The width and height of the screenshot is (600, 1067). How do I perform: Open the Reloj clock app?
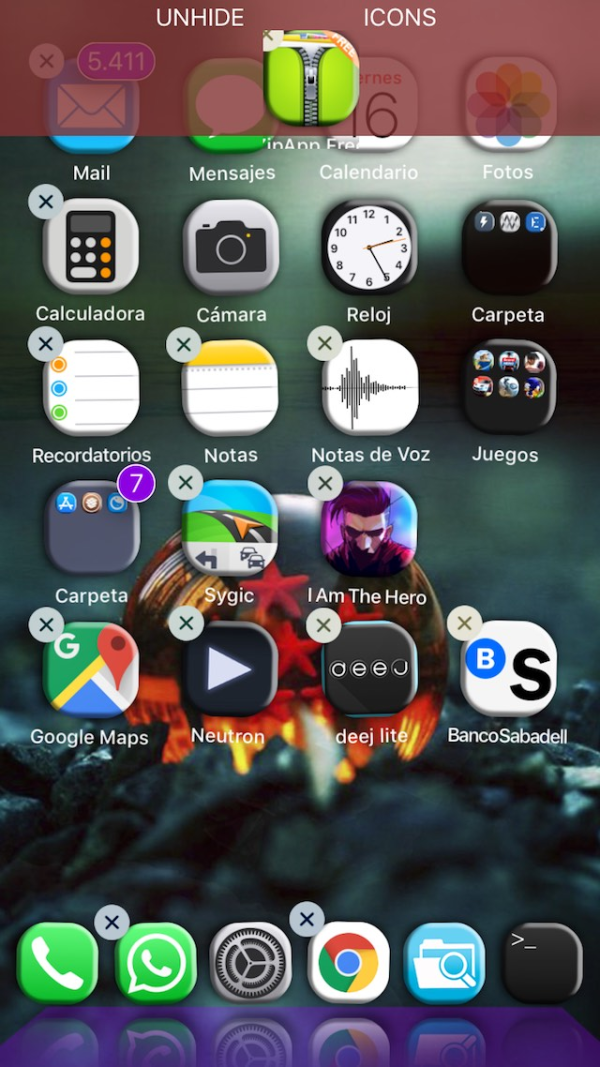click(368, 248)
